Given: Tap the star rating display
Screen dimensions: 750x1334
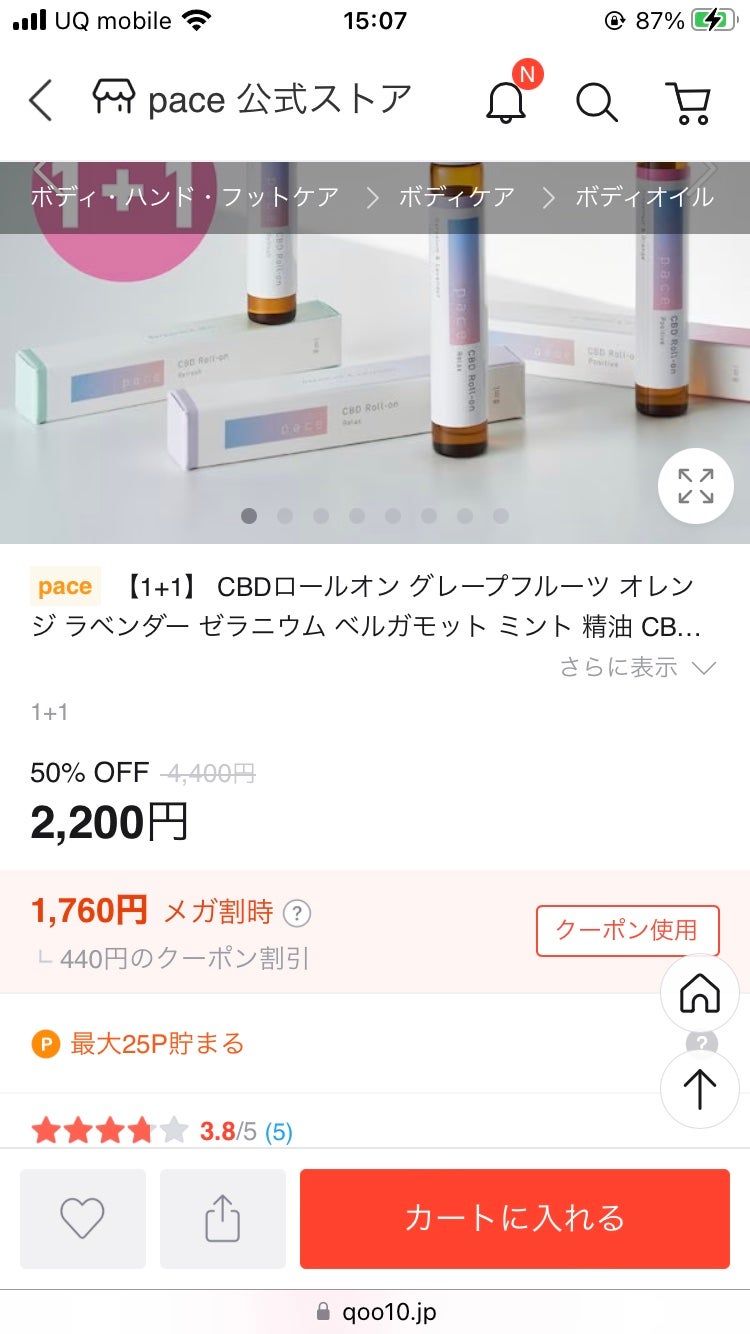Looking at the screenshot, I should click(x=105, y=1132).
